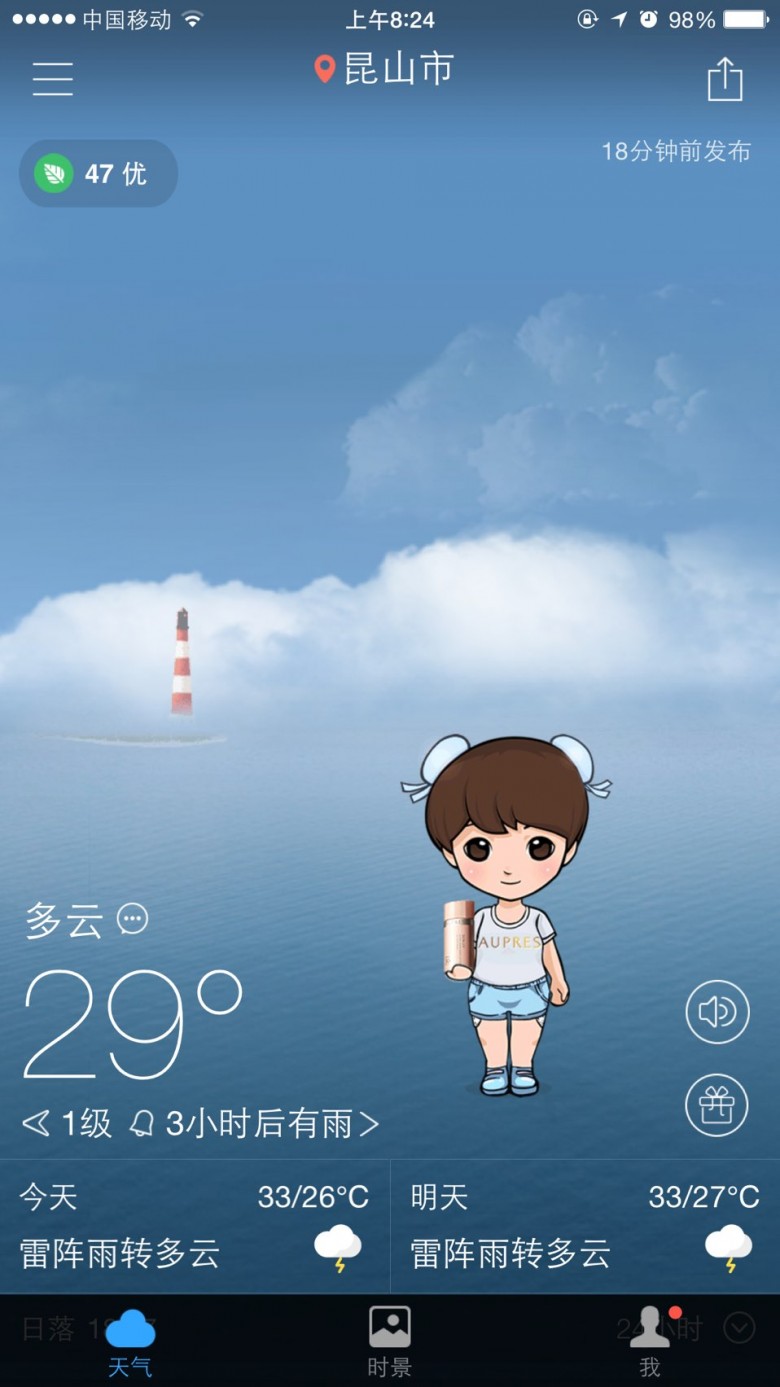Image resolution: width=780 pixels, height=1387 pixels.
Task: Switch to the 我 tab
Action: [650, 1341]
